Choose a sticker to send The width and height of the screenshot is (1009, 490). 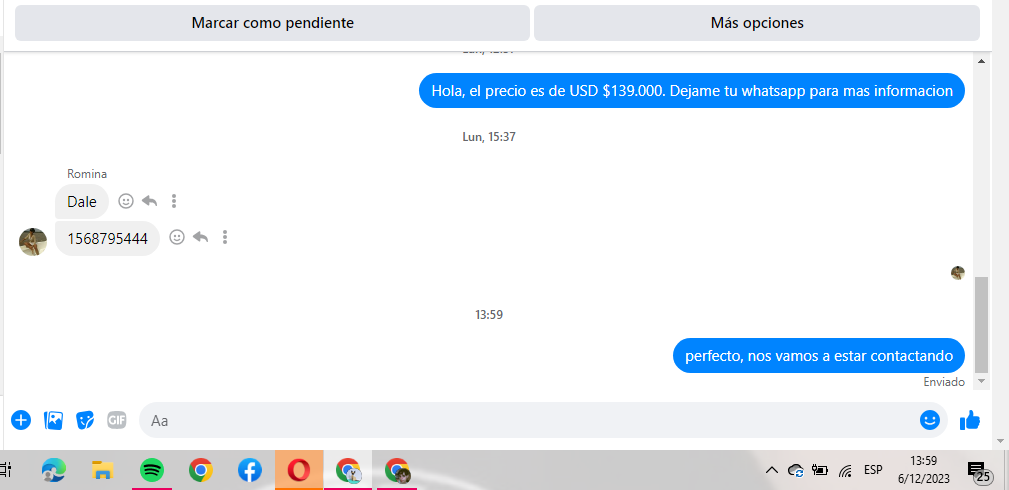click(x=86, y=420)
